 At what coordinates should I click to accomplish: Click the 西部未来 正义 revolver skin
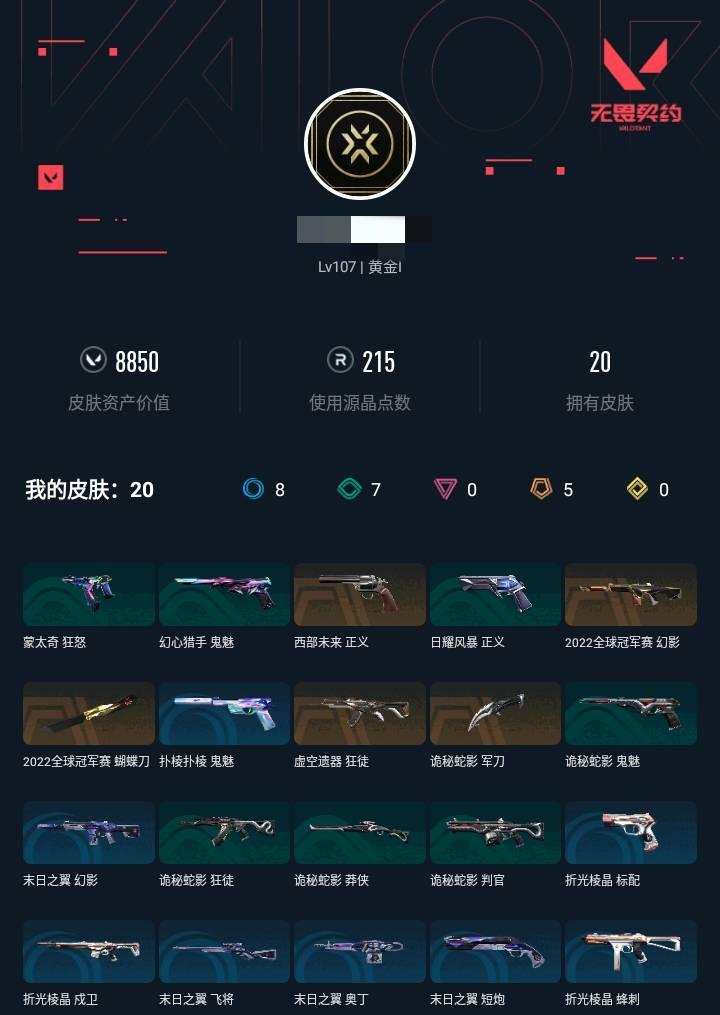click(x=359, y=594)
